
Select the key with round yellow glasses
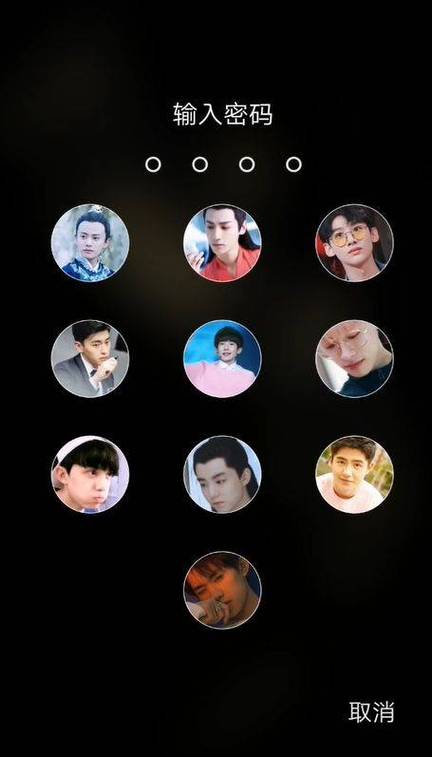click(354, 242)
